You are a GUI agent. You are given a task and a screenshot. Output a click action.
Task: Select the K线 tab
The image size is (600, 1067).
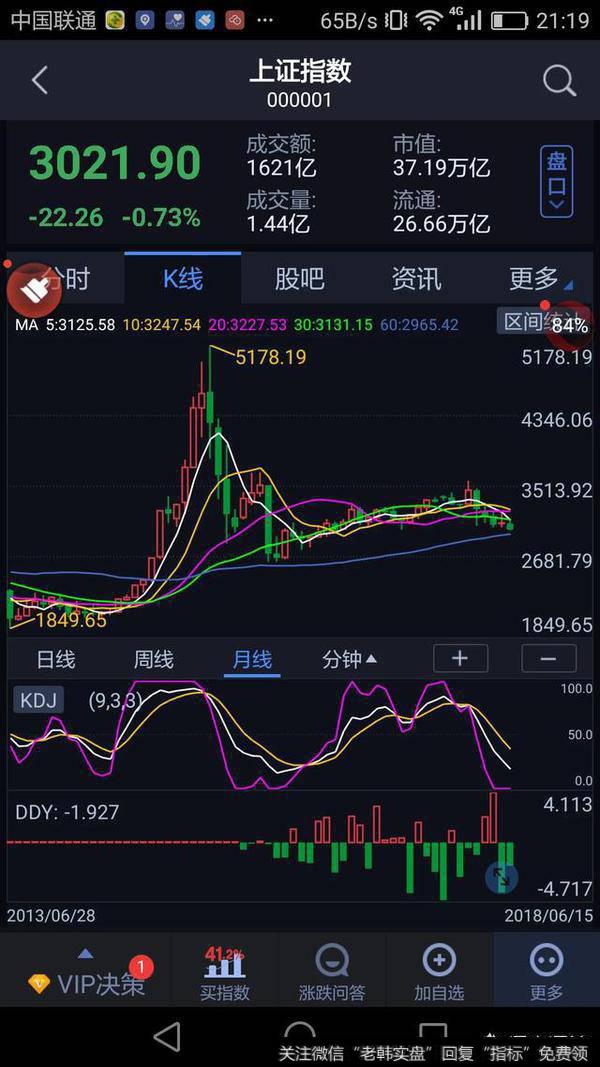pyautogui.click(x=182, y=279)
